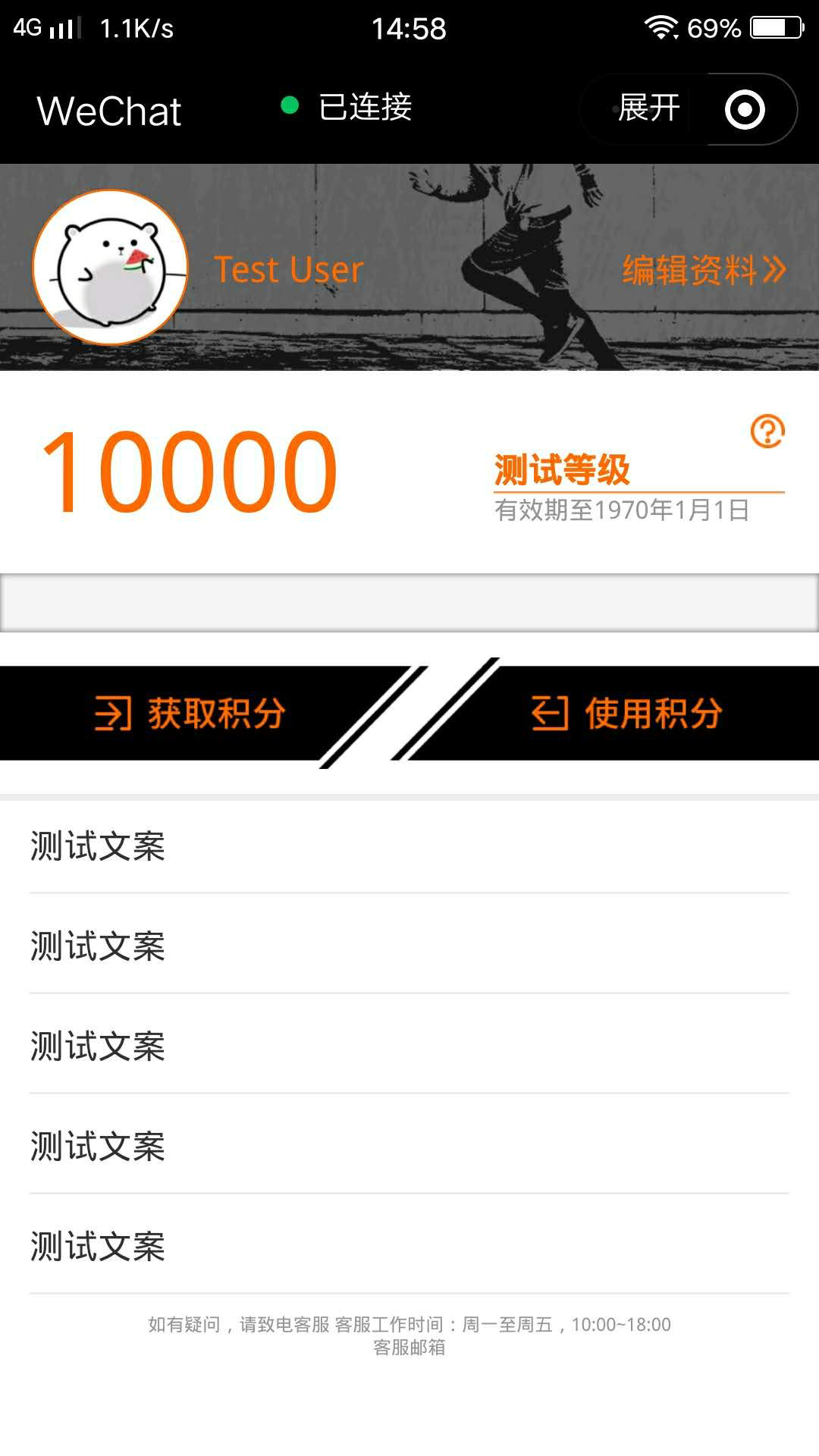Tap the circular target icon in the capsule
Screen dimensions: 819x1456
745,110
